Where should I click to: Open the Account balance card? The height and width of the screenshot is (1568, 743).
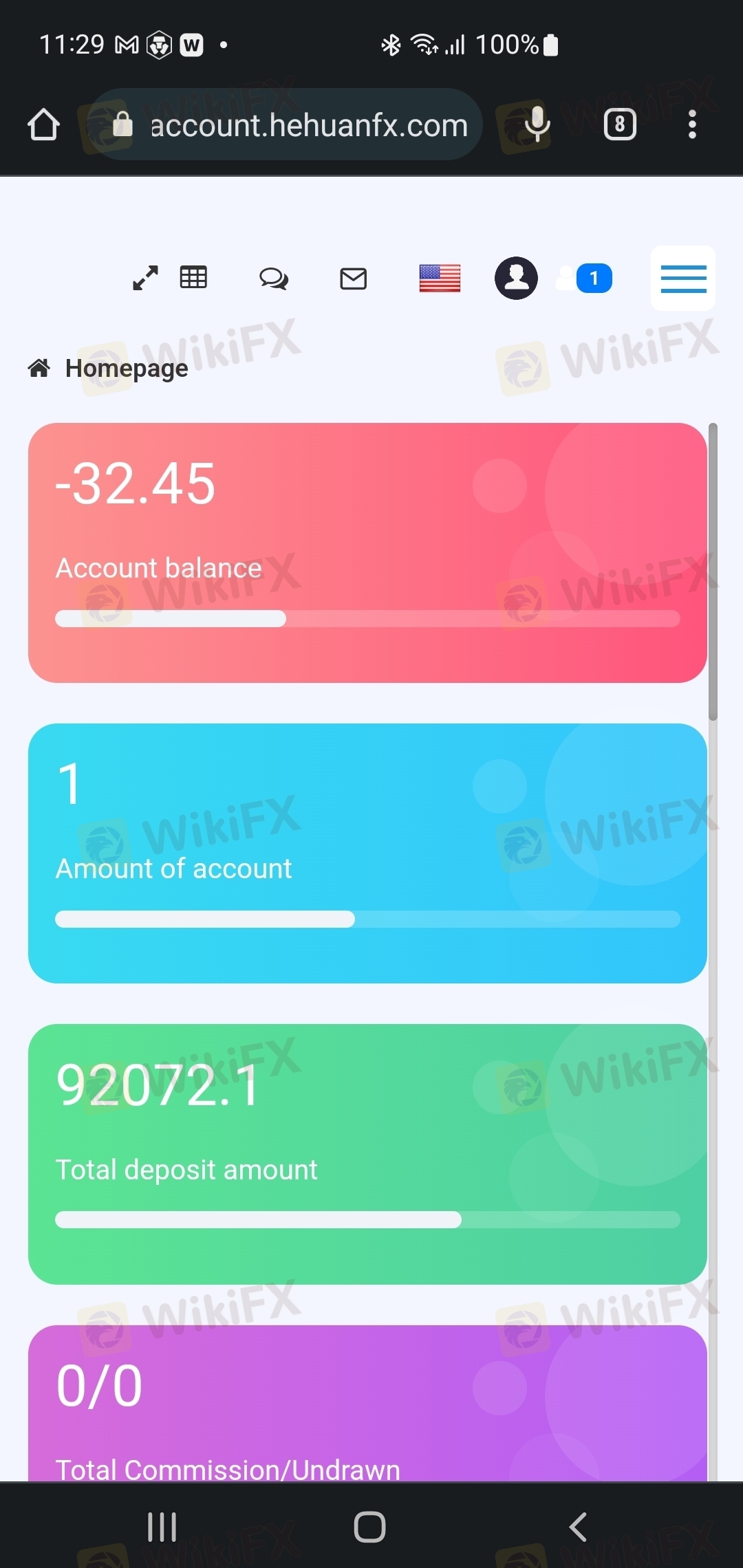[367, 552]
